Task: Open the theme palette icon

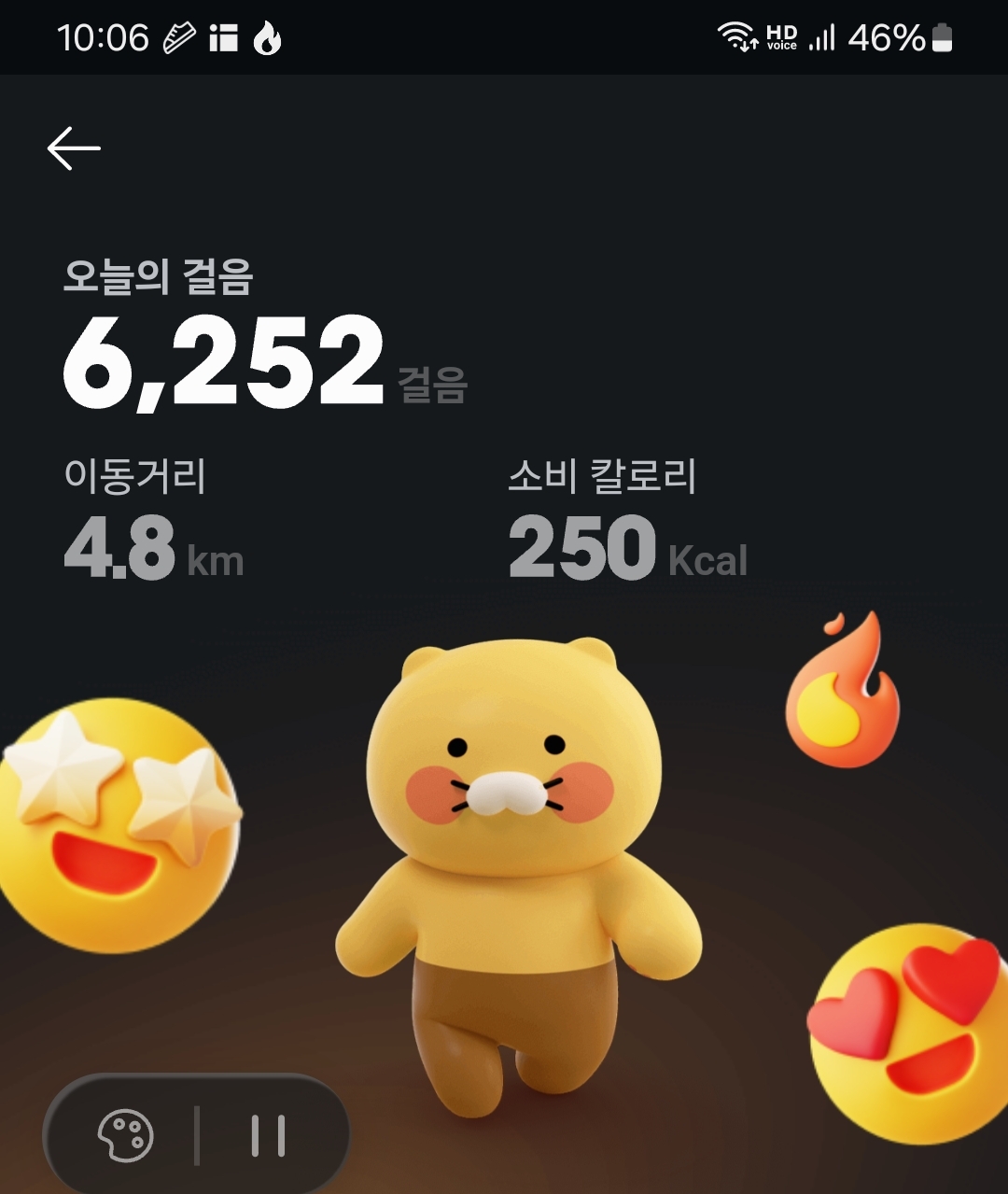Action: pos(126,1134)
